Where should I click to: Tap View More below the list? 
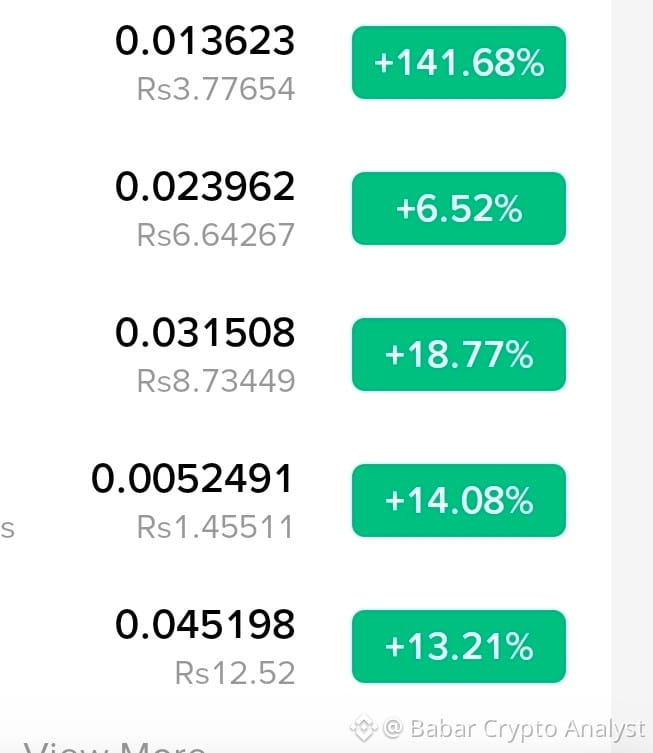tap(115, 746)
